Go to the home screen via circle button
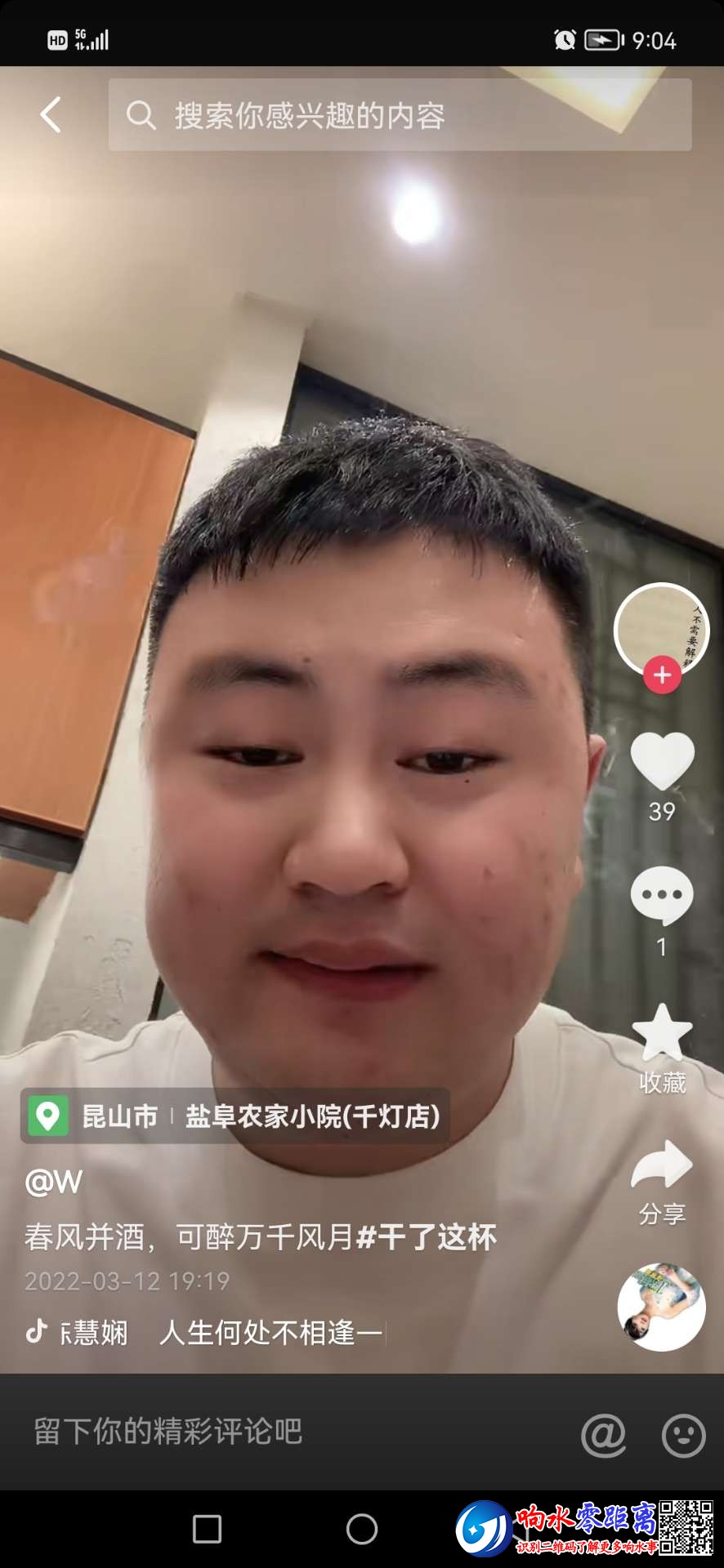724x1568 pixels. point(362,1529)
